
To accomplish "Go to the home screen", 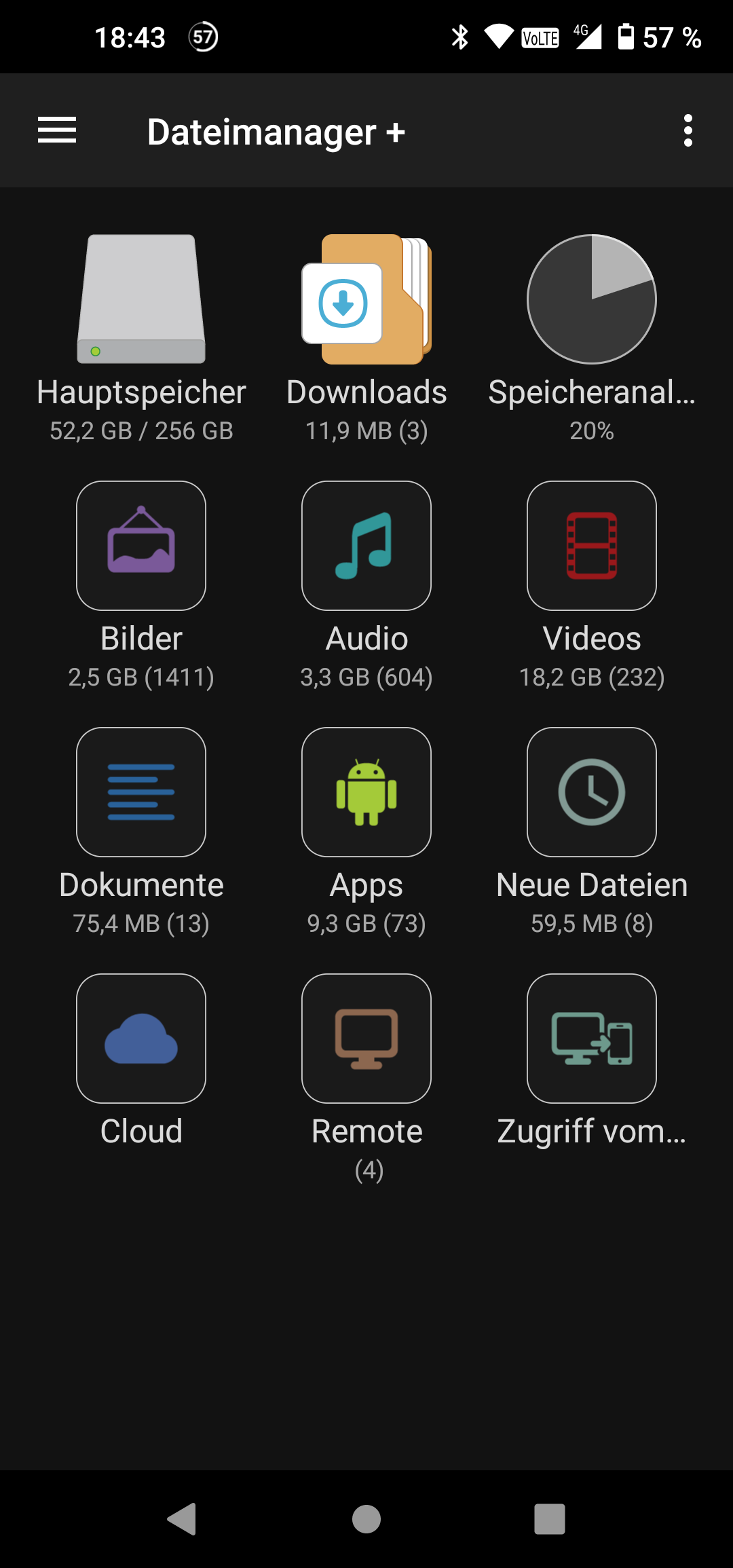I will 366,1519.
